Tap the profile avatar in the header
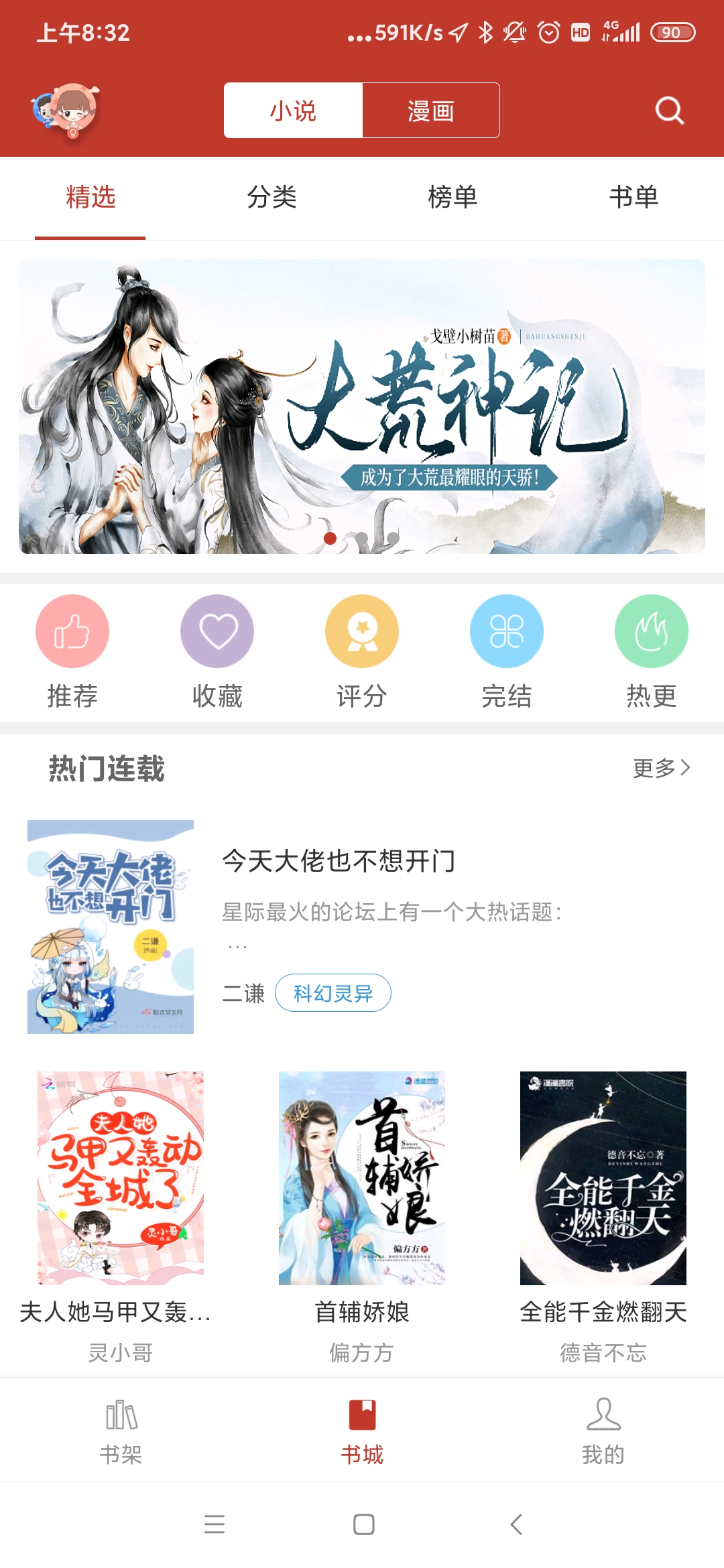The width and height of the screenshot is (724, 1568). pyautogui.click(x=66, y=111)
